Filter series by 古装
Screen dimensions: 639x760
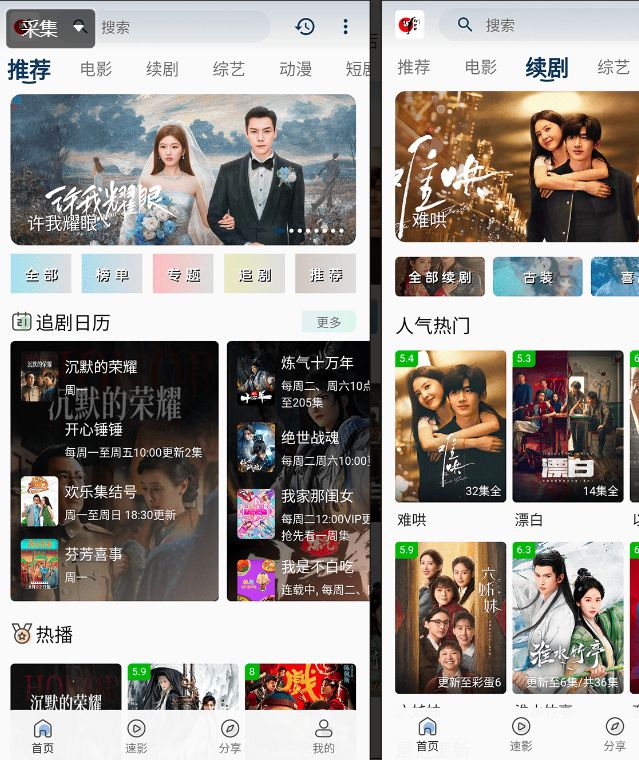537,277
